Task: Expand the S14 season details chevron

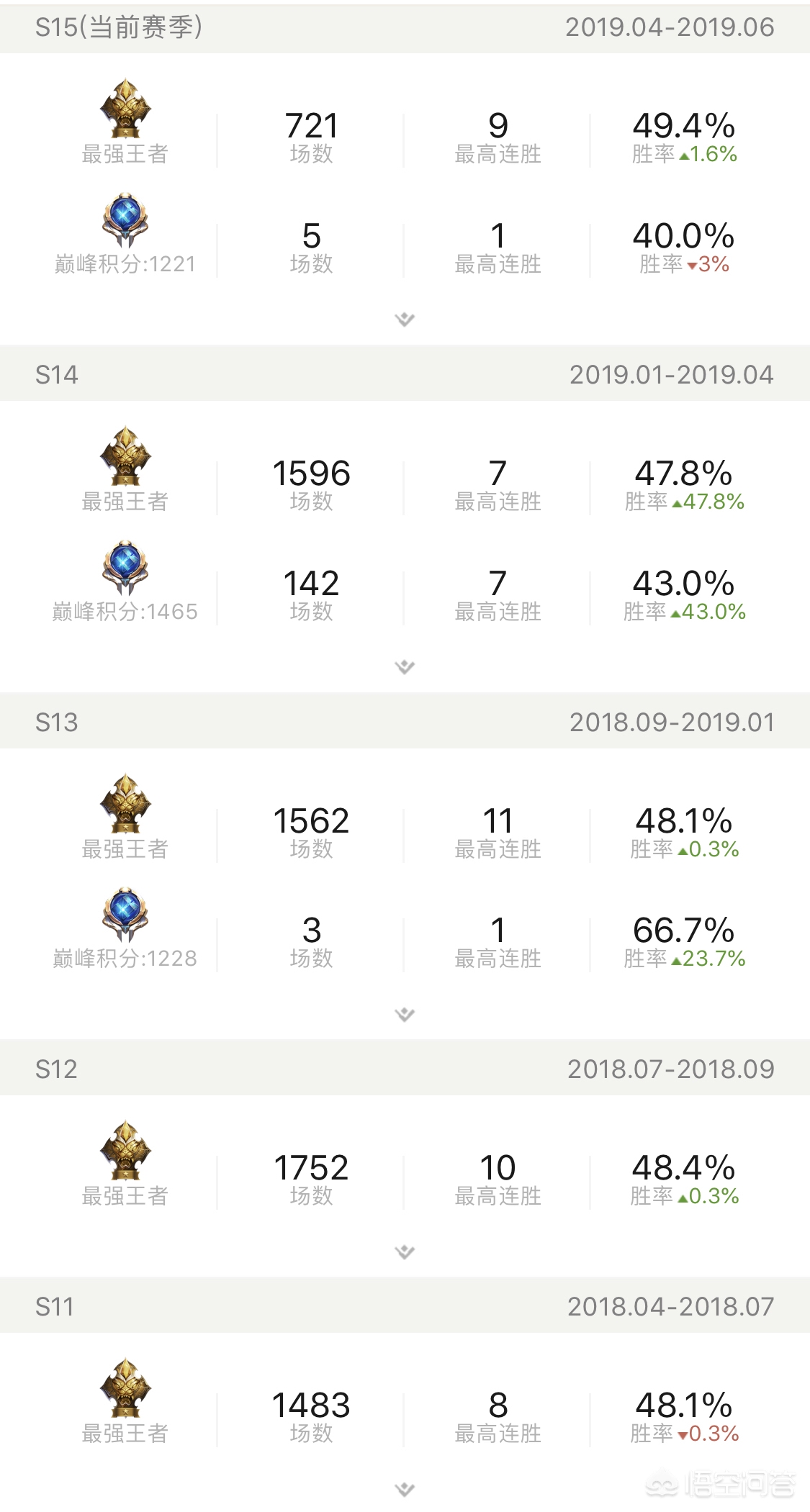Action: tap(405, 667)
